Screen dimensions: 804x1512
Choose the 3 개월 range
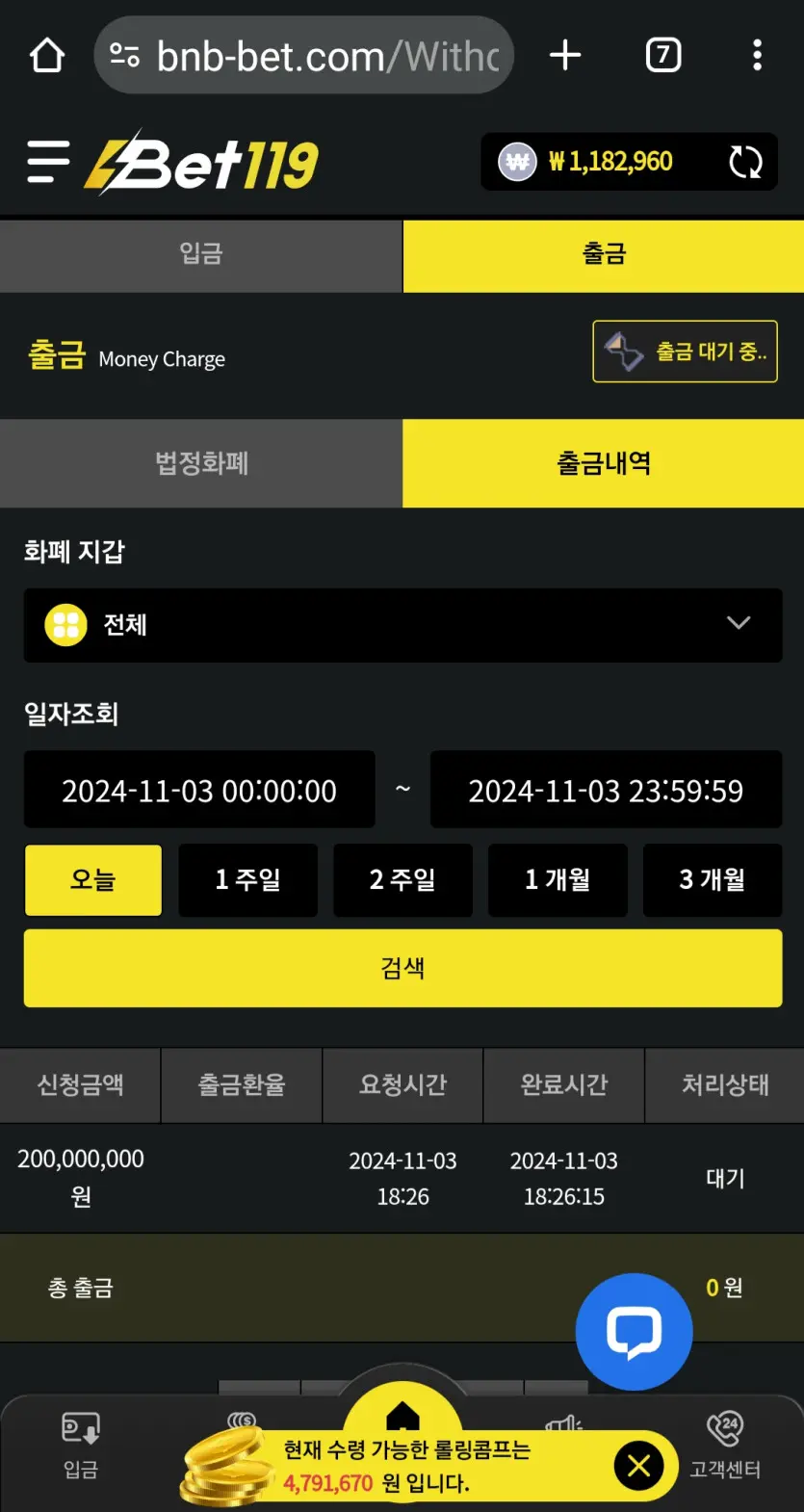point(713,880)
